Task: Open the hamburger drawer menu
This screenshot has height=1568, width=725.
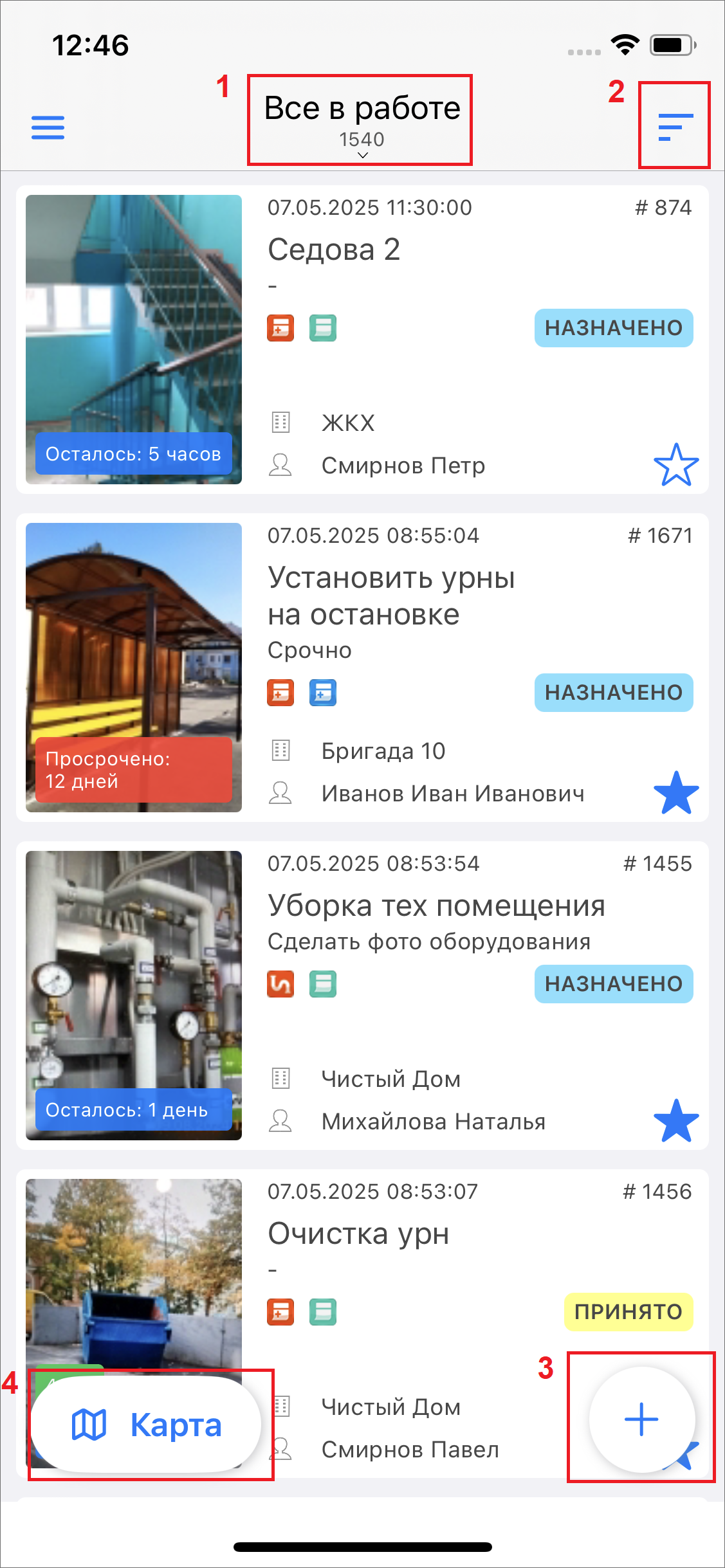Action: pos(48,127)
